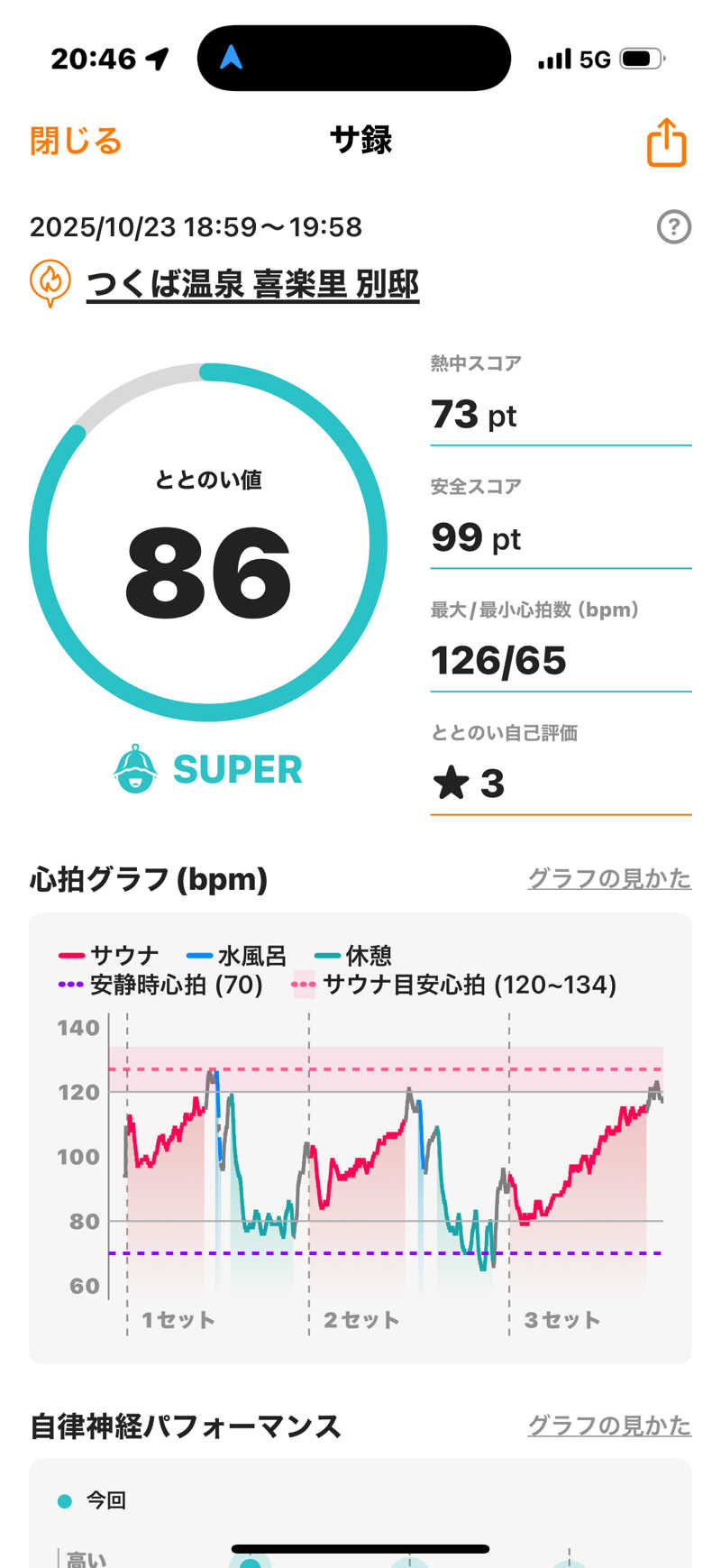The height and width of the screenshot is (1568, 721).
Task: Open the question mark help icon
Action: coord(673,227)
